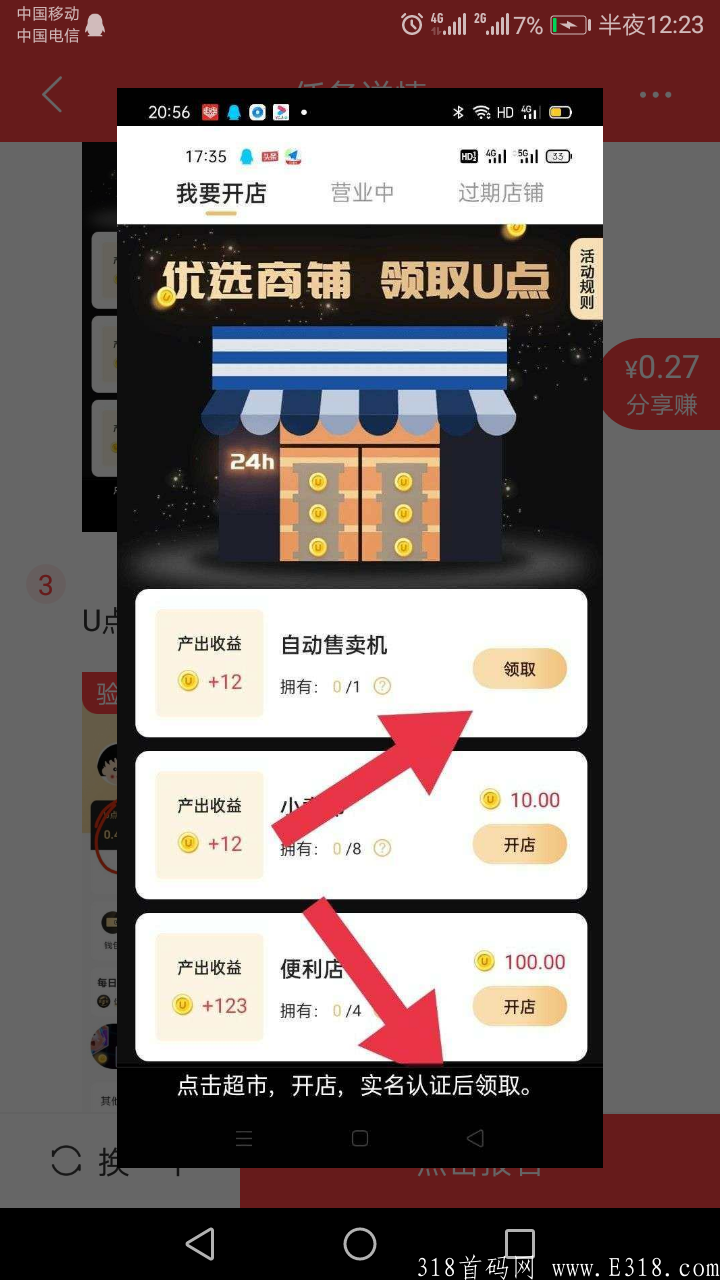
Task: Open the 过期店铺 tab
Action: (x=500, y=192)
